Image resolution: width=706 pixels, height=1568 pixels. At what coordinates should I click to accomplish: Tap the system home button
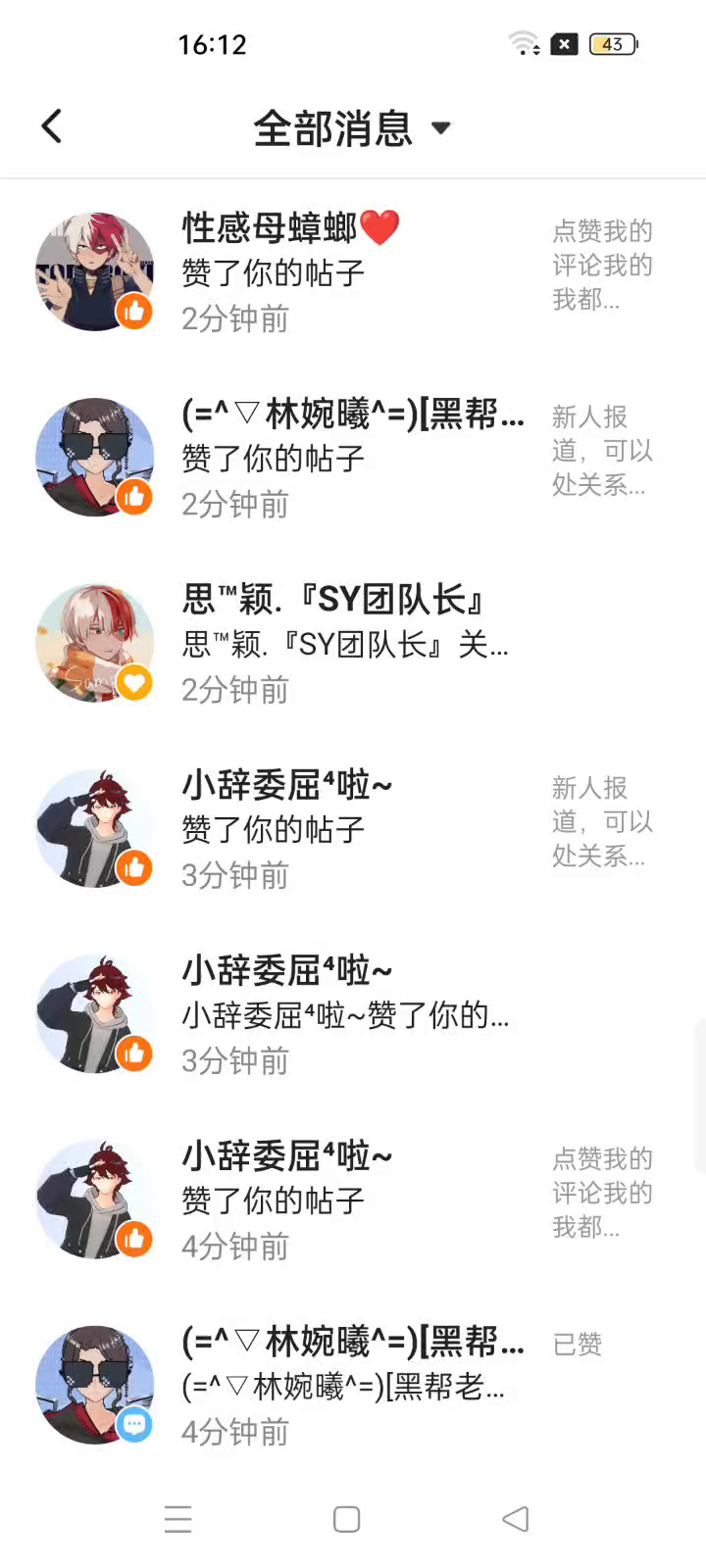point(347,1519)
